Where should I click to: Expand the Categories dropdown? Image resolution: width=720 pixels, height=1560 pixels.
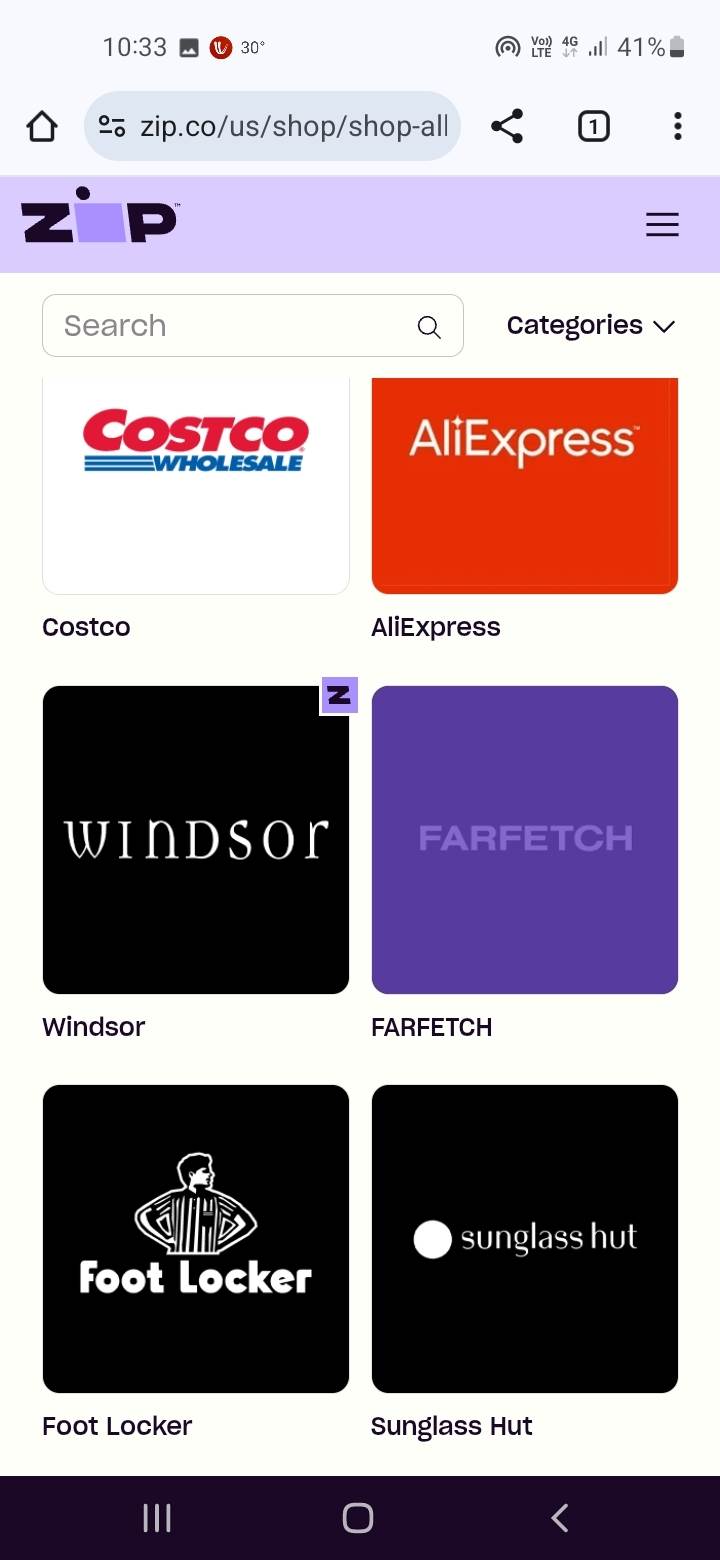[x=590, y=326]
